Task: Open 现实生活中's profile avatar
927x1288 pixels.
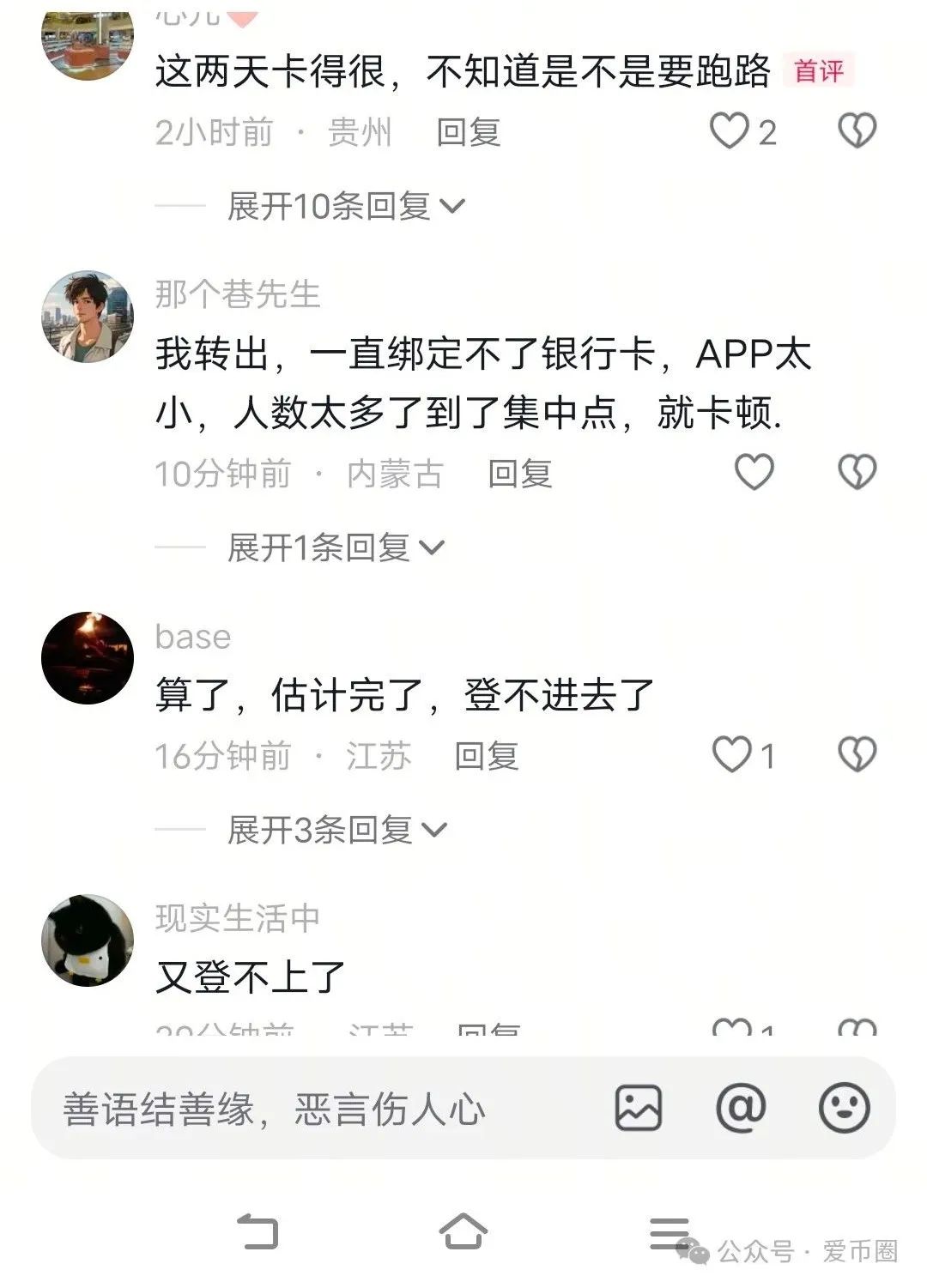Action: (x=88, y=940)
